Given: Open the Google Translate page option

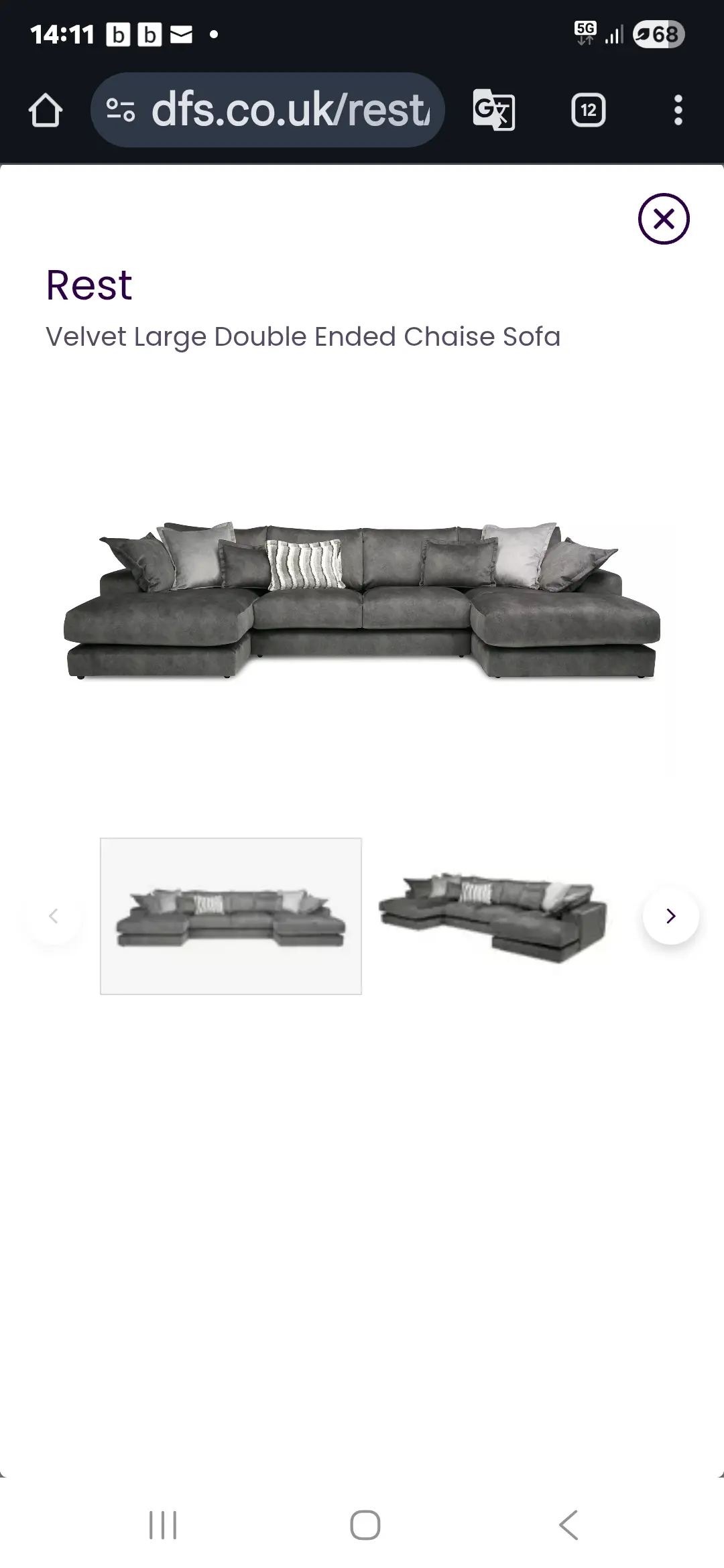Looking at the screenshot, I should click(494, 110).
